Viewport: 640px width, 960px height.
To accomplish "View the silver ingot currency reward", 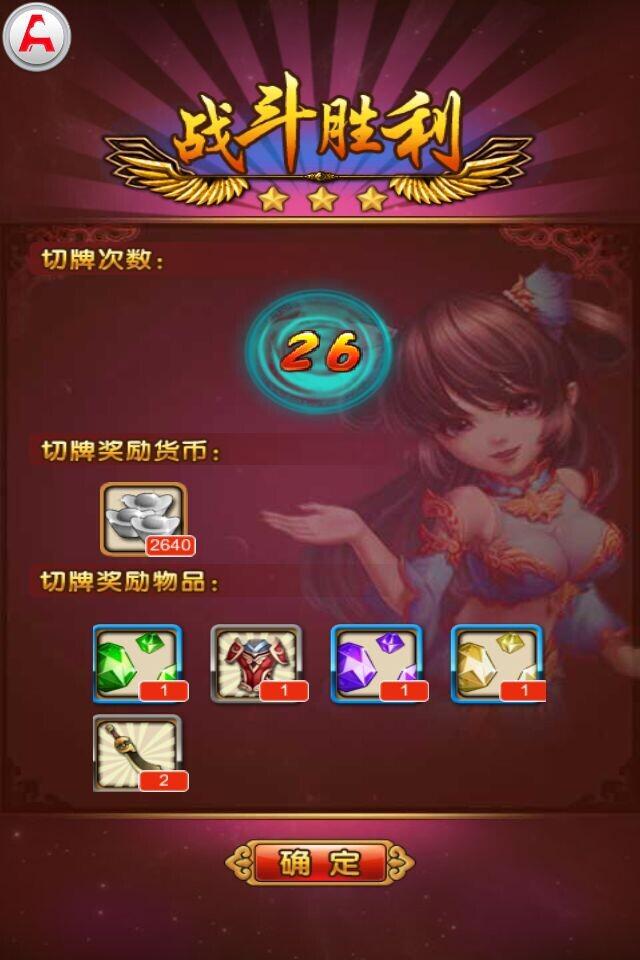I will [x=143, y=518].
